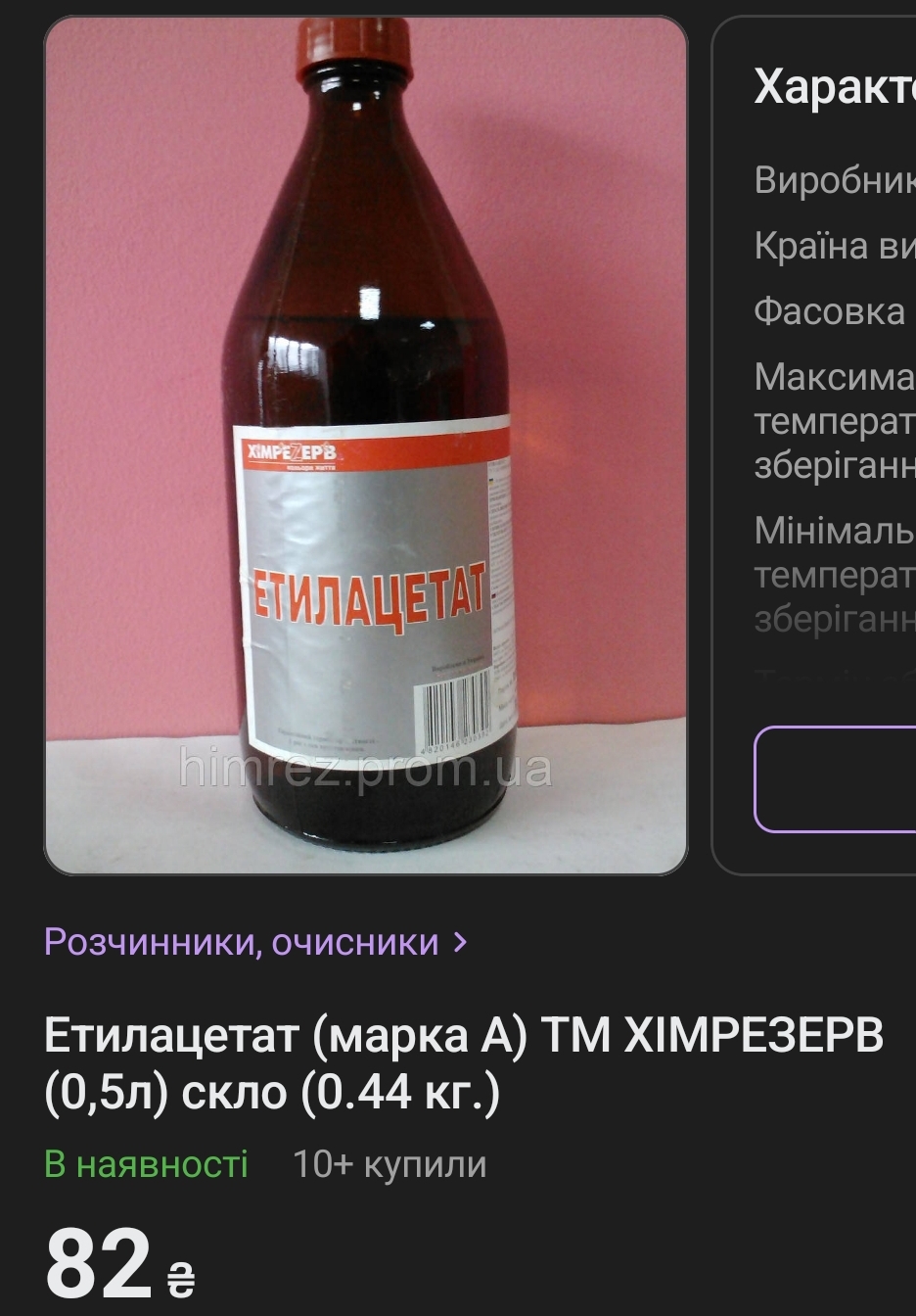The width and height of the screenshot is (916, 1316).
Task: Open the Характеристики card
Action: tap(834, 88)
